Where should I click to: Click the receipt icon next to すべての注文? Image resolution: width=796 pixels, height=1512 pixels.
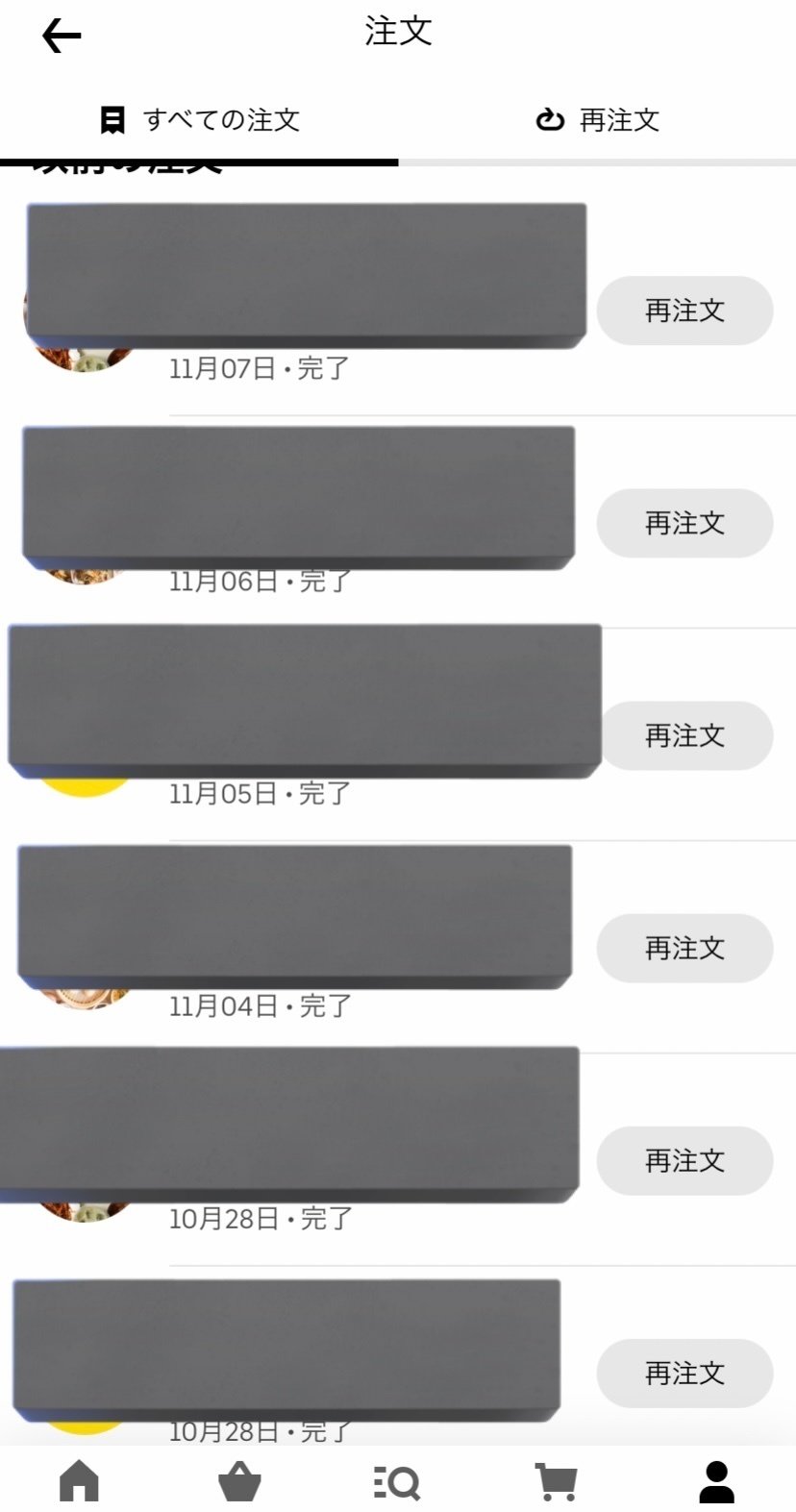pyautogui.click(x=113, y=119)
